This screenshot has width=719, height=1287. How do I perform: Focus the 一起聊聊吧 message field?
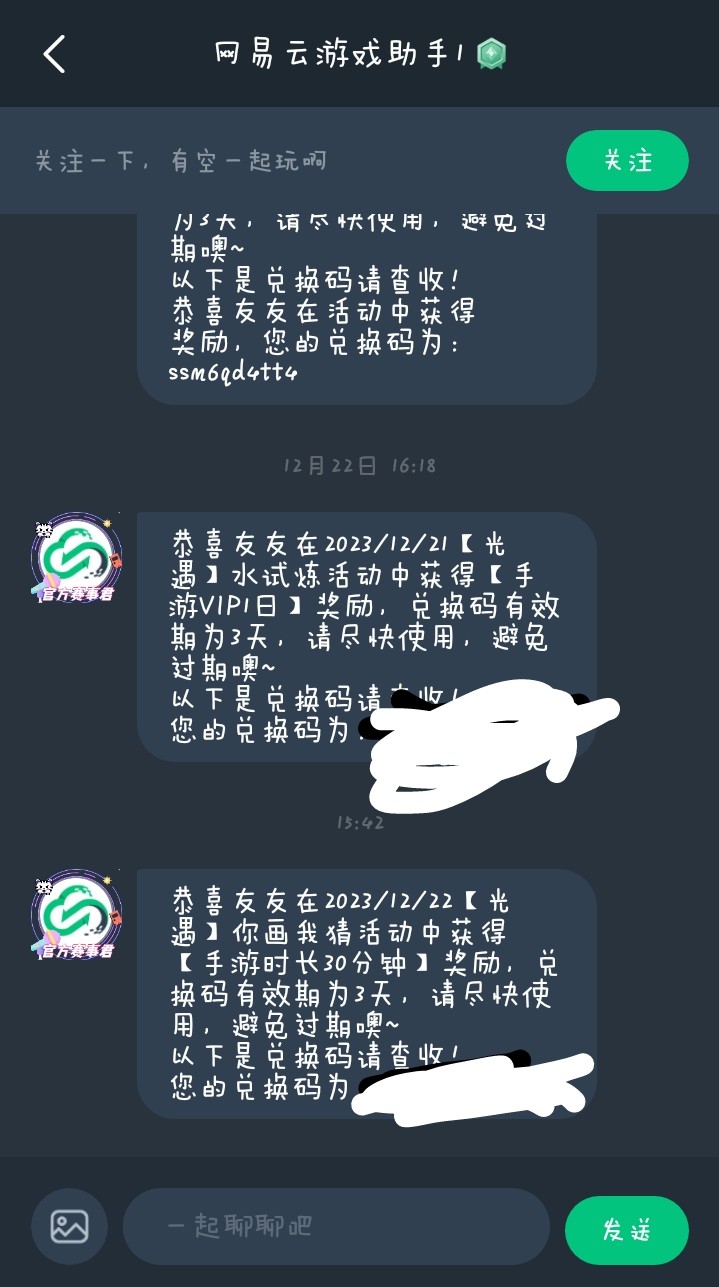coord(336,1226)
